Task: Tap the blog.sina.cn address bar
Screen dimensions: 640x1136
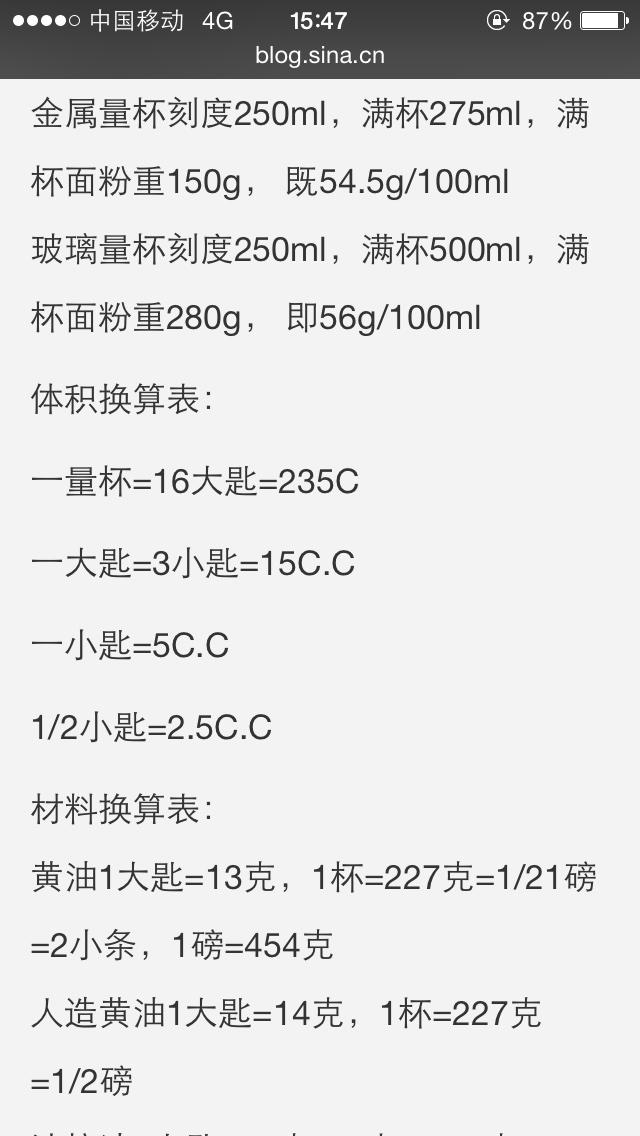Action: [x=320, y=56]
